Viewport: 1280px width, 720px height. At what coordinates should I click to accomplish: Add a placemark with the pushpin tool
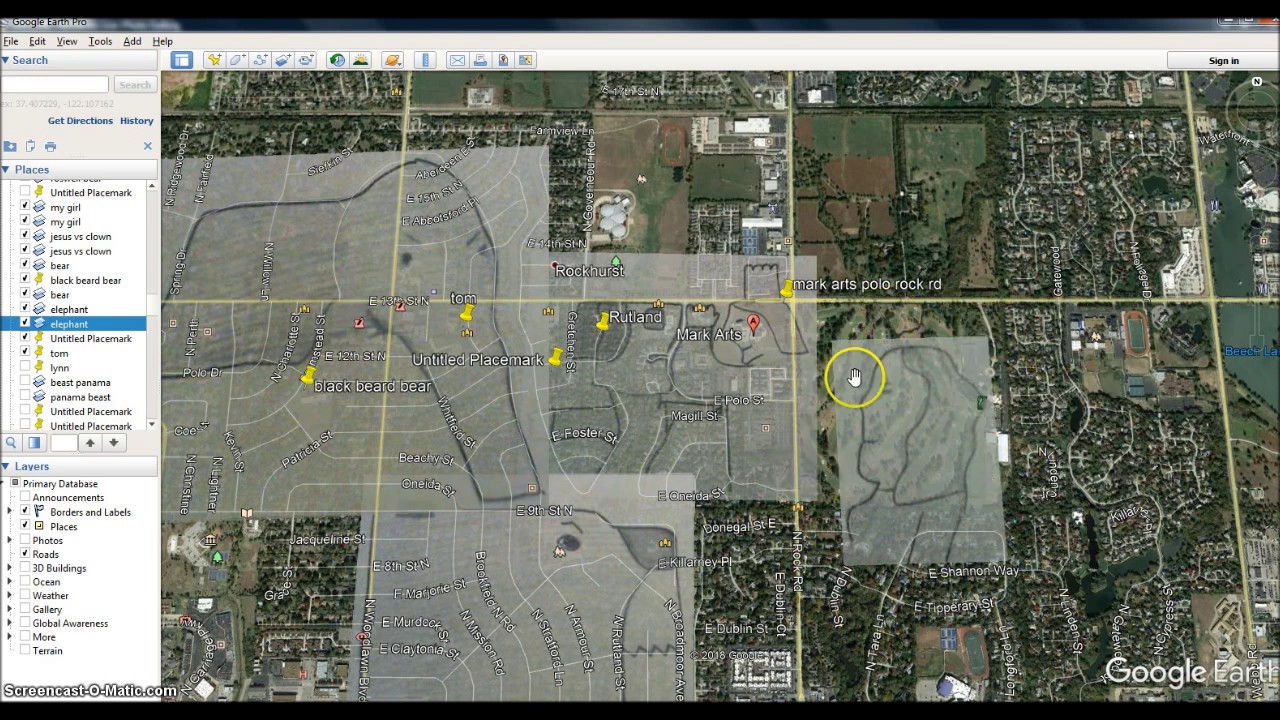click(214, 60)
